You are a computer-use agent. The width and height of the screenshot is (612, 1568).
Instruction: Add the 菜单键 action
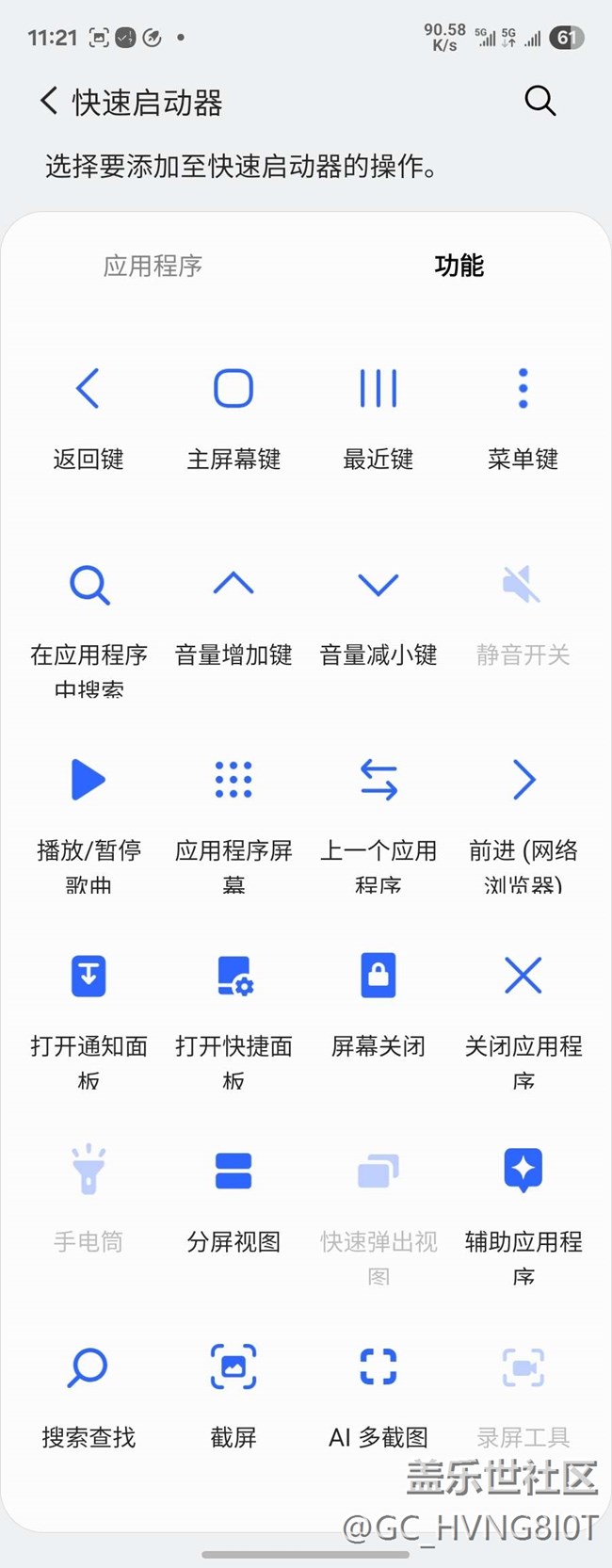tap(523, 419)
